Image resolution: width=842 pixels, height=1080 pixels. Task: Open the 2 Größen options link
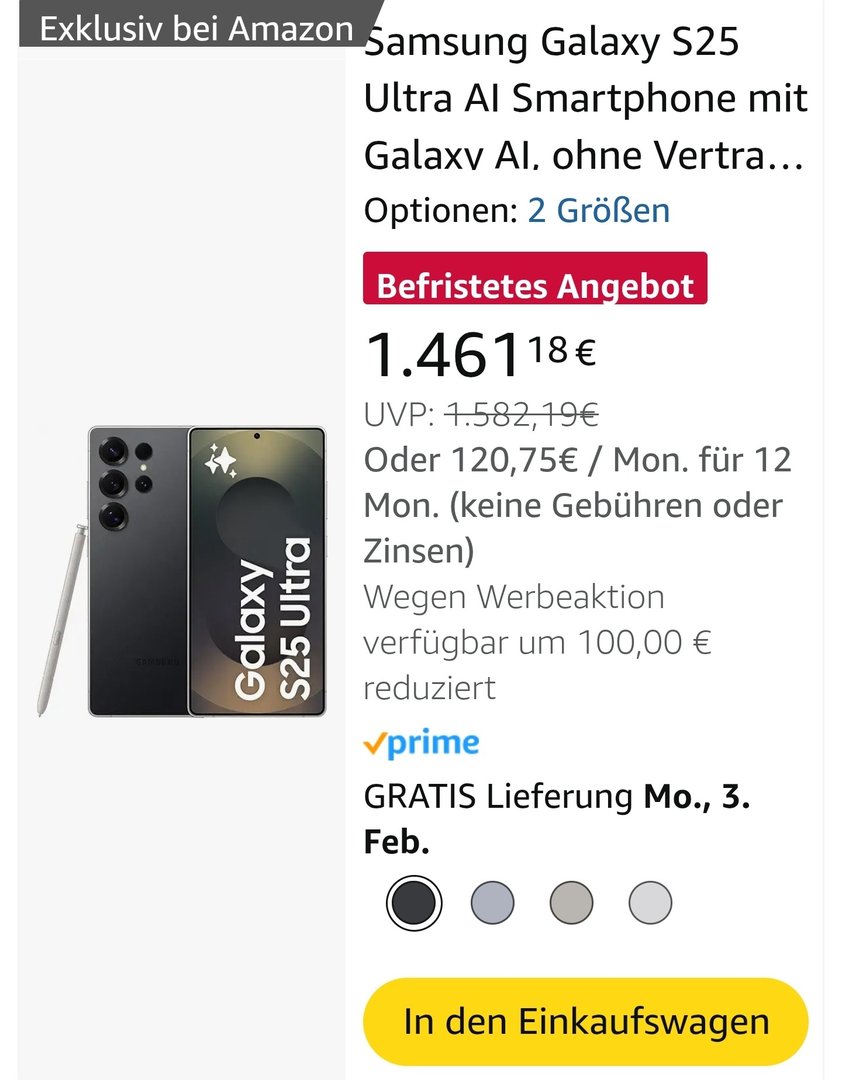coord(598,211)
